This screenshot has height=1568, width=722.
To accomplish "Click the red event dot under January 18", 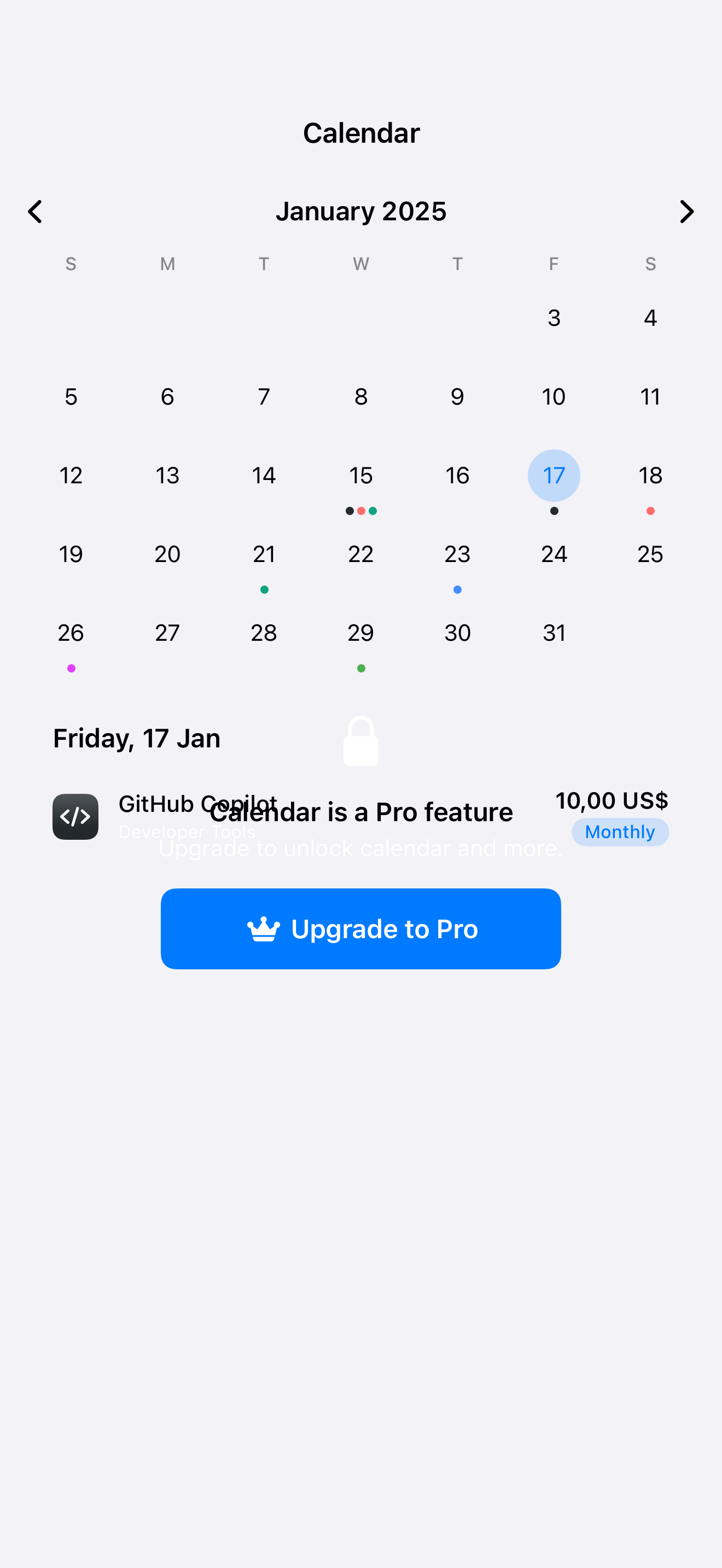I will [650, 511].
